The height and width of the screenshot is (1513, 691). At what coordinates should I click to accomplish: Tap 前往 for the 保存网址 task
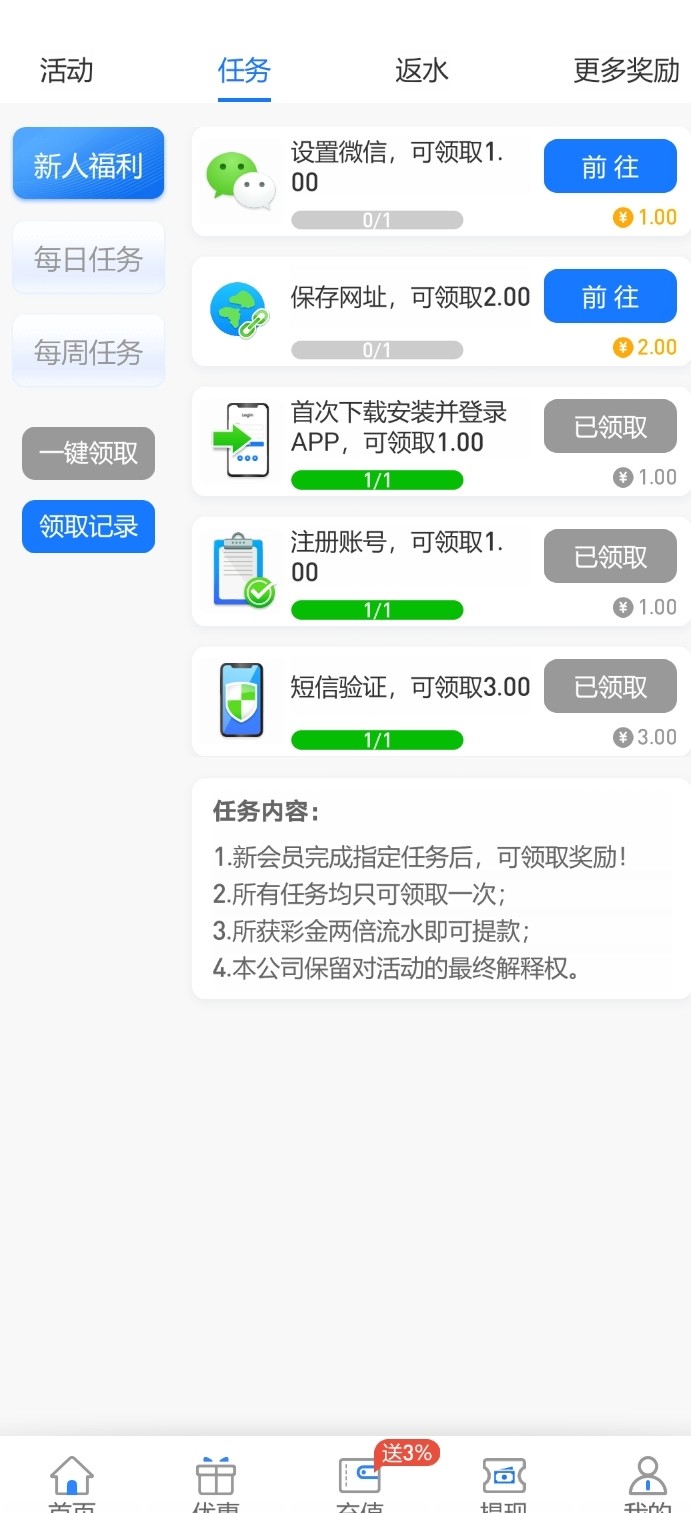tap(610, 297)
